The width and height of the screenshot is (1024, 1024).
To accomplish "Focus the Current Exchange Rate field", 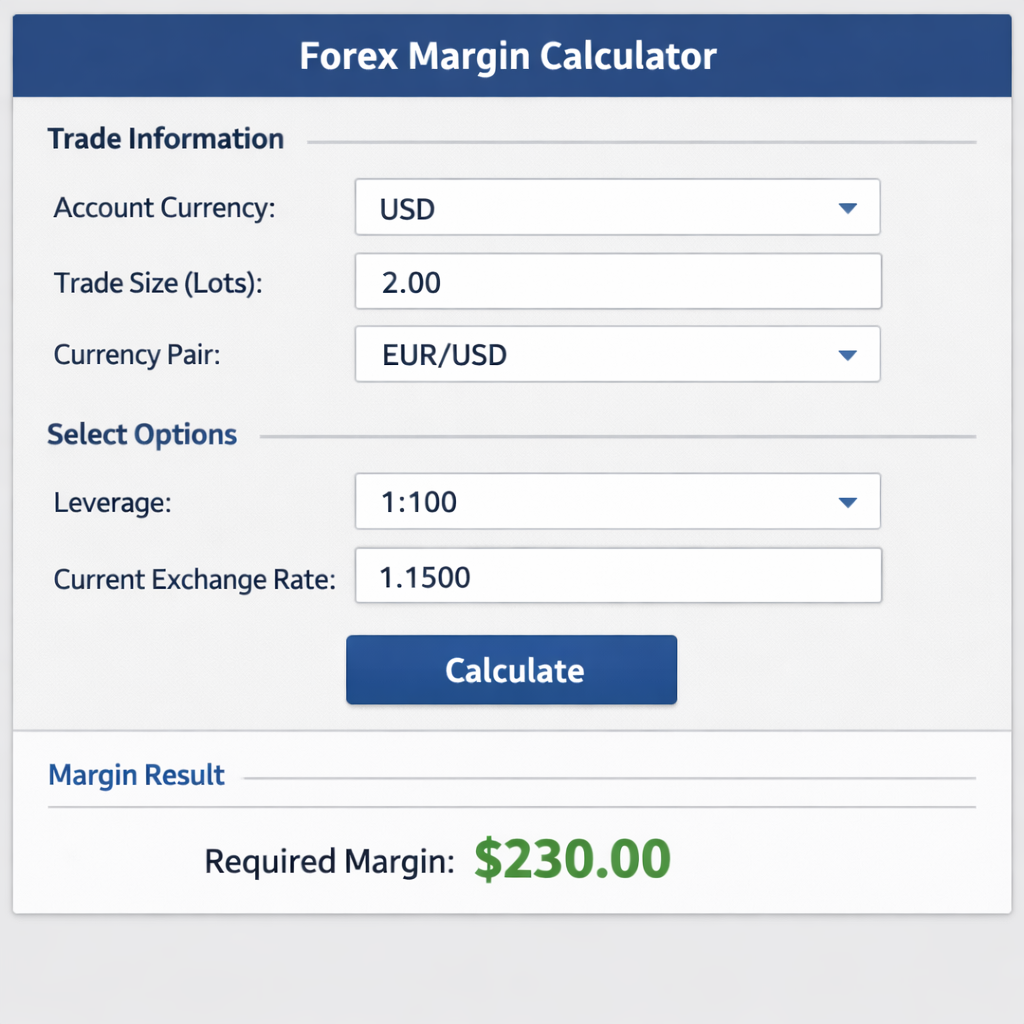I will click(x=617, y=575).
